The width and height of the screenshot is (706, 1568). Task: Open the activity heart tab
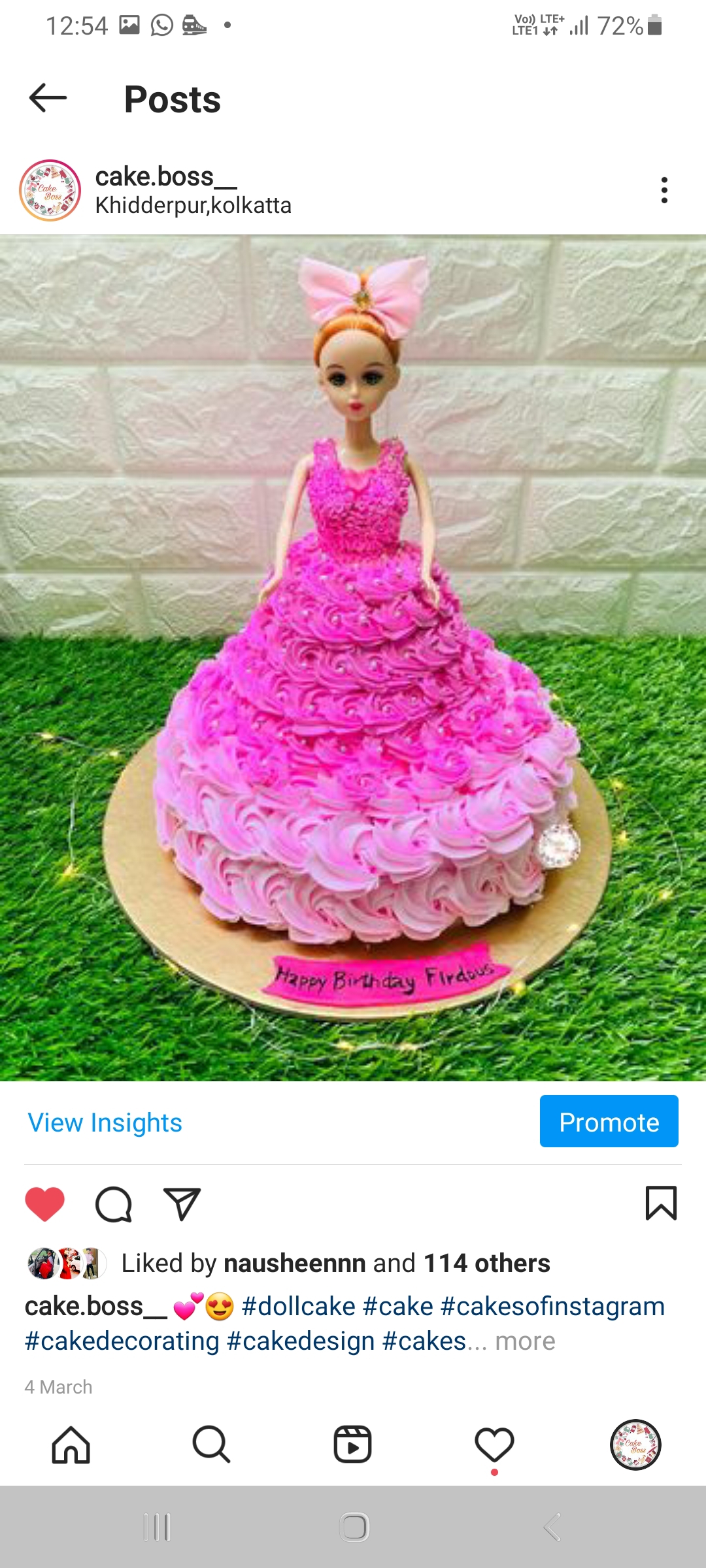tap(494, 1446)
